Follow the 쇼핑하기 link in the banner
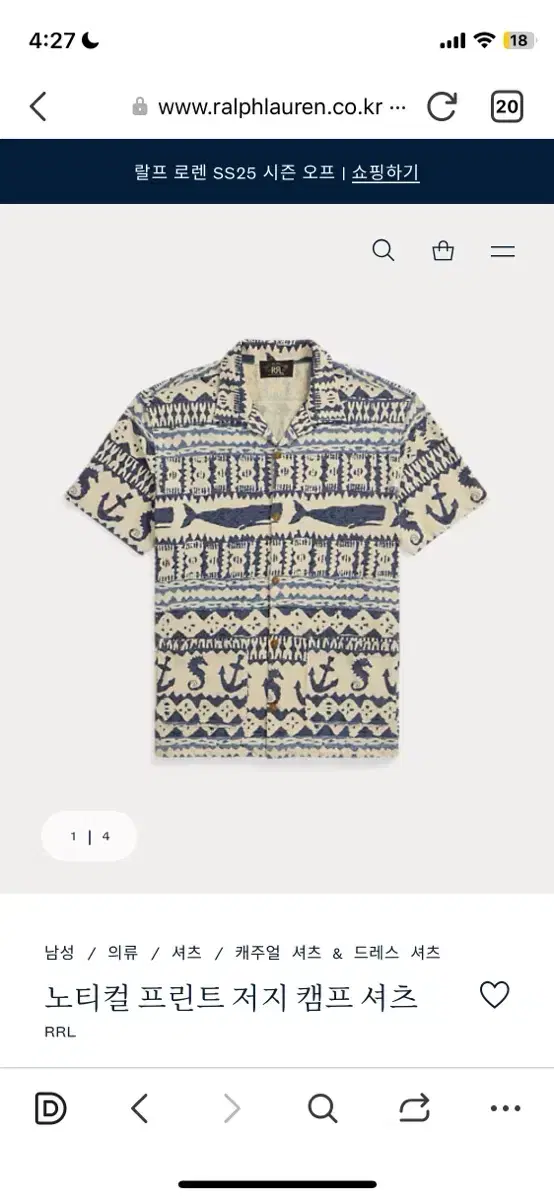 [x=385, y=172]
